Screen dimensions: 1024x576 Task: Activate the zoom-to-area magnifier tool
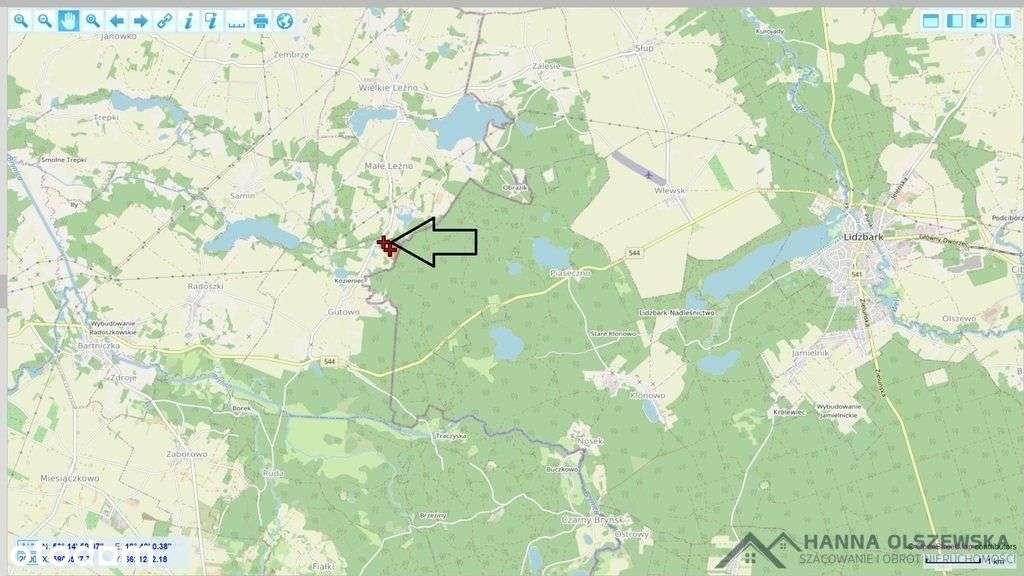[x=92, y=20]
